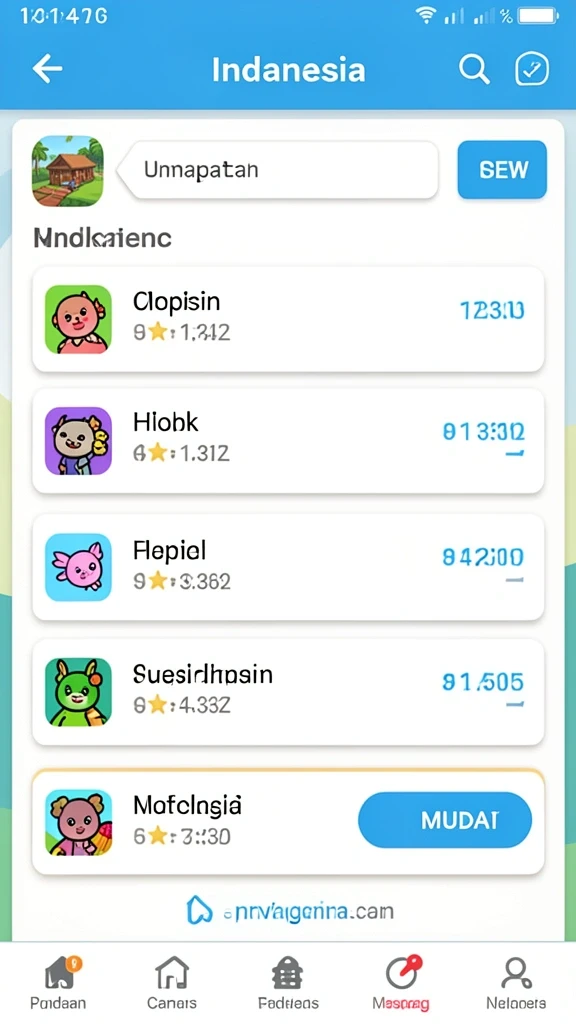Open the Hiobk row
Viewport: 576px width, 1024px height.
pyautogui.click(x=288, y=441)
